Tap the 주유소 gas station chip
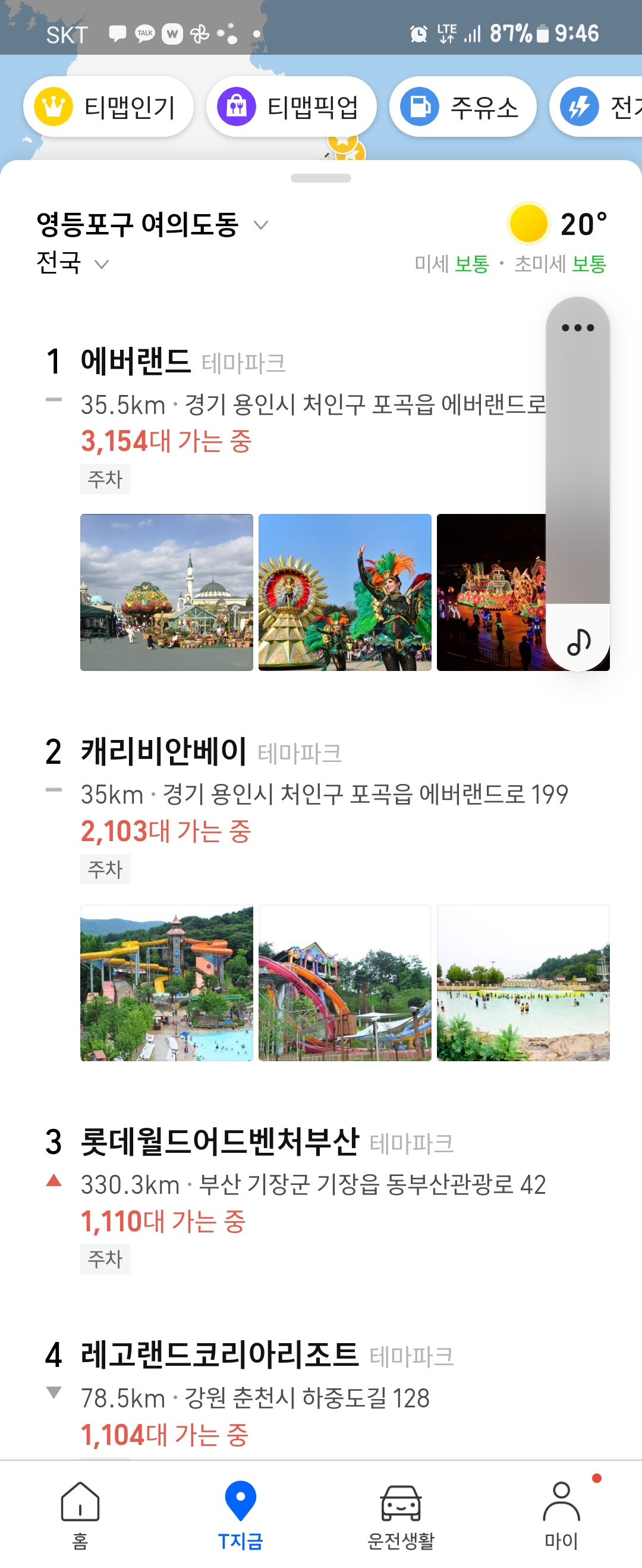This screenshot has height=1568, width=642. pyautogui.click(x=462, y=107)
